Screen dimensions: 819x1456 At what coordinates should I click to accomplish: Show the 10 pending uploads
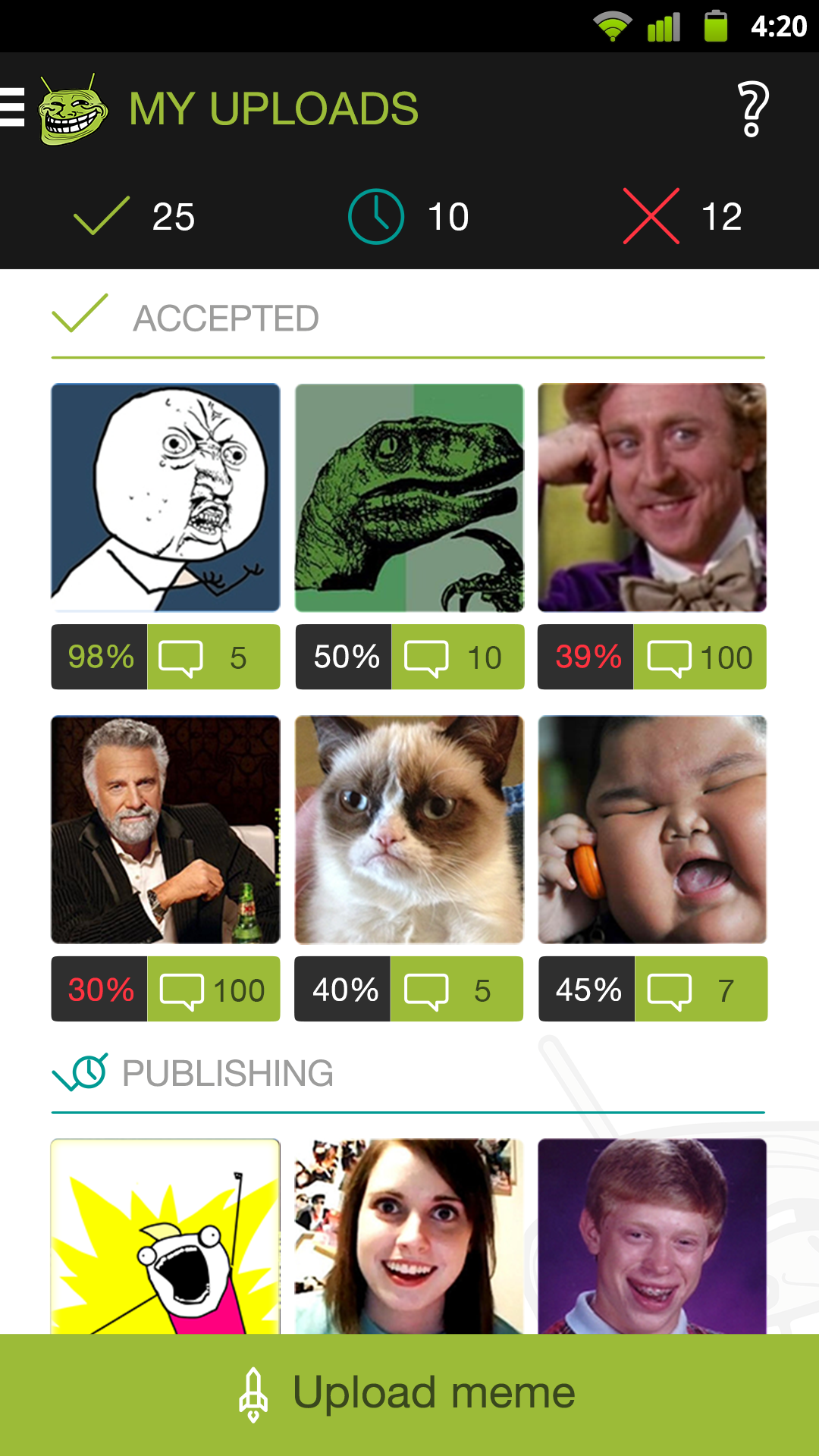[x=409, y=217]
